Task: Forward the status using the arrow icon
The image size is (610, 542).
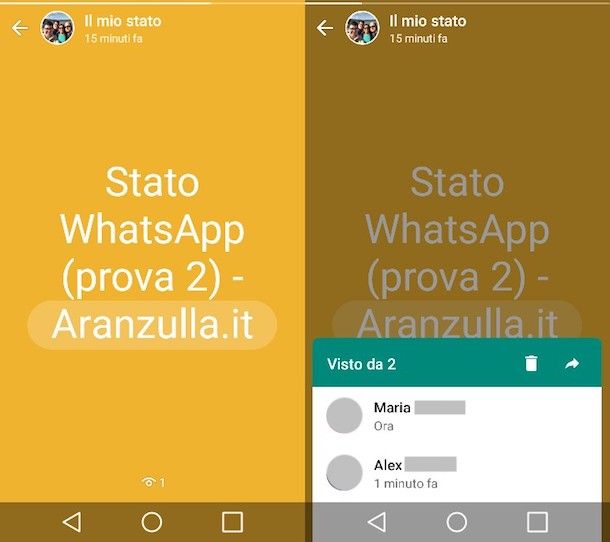Action: (x=572, y=365)
